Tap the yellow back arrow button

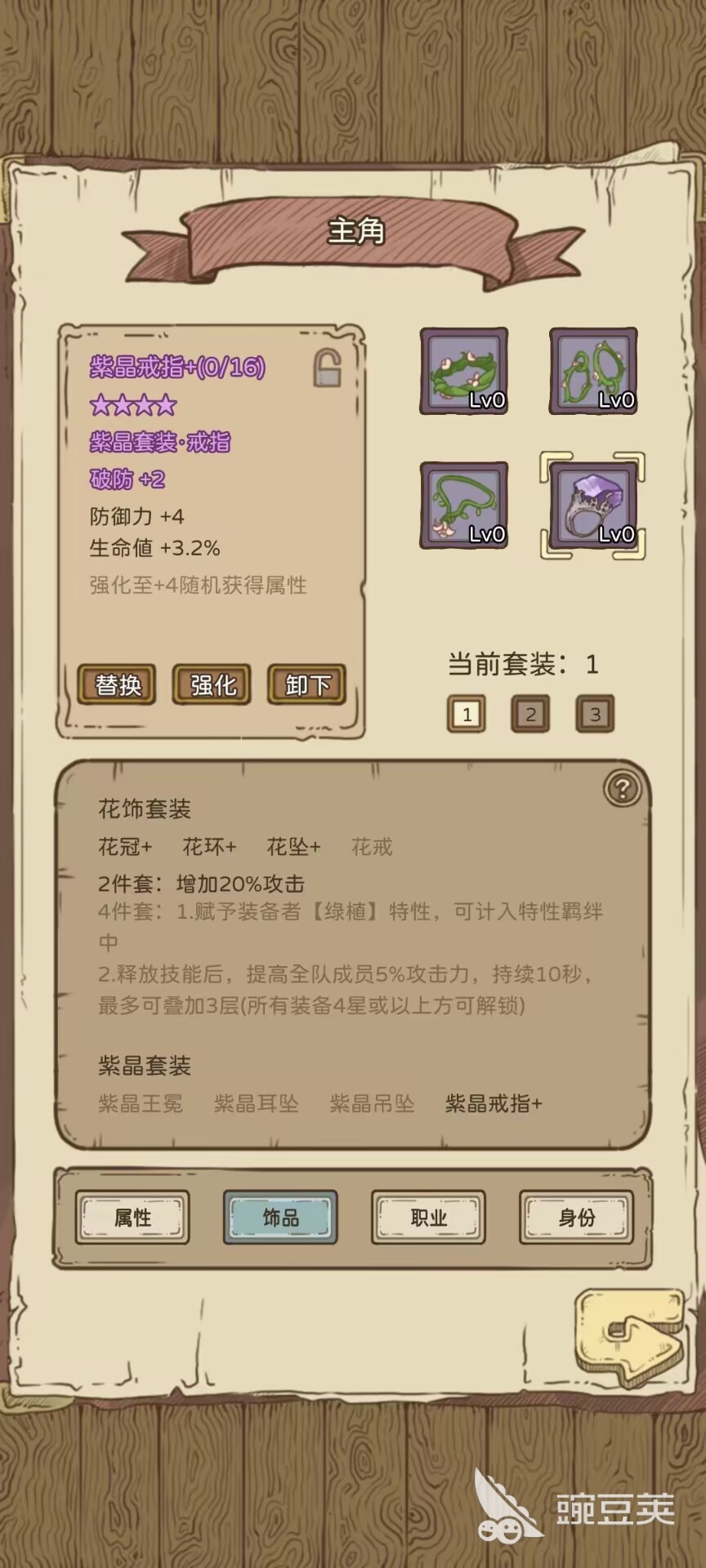[629, 1337]
